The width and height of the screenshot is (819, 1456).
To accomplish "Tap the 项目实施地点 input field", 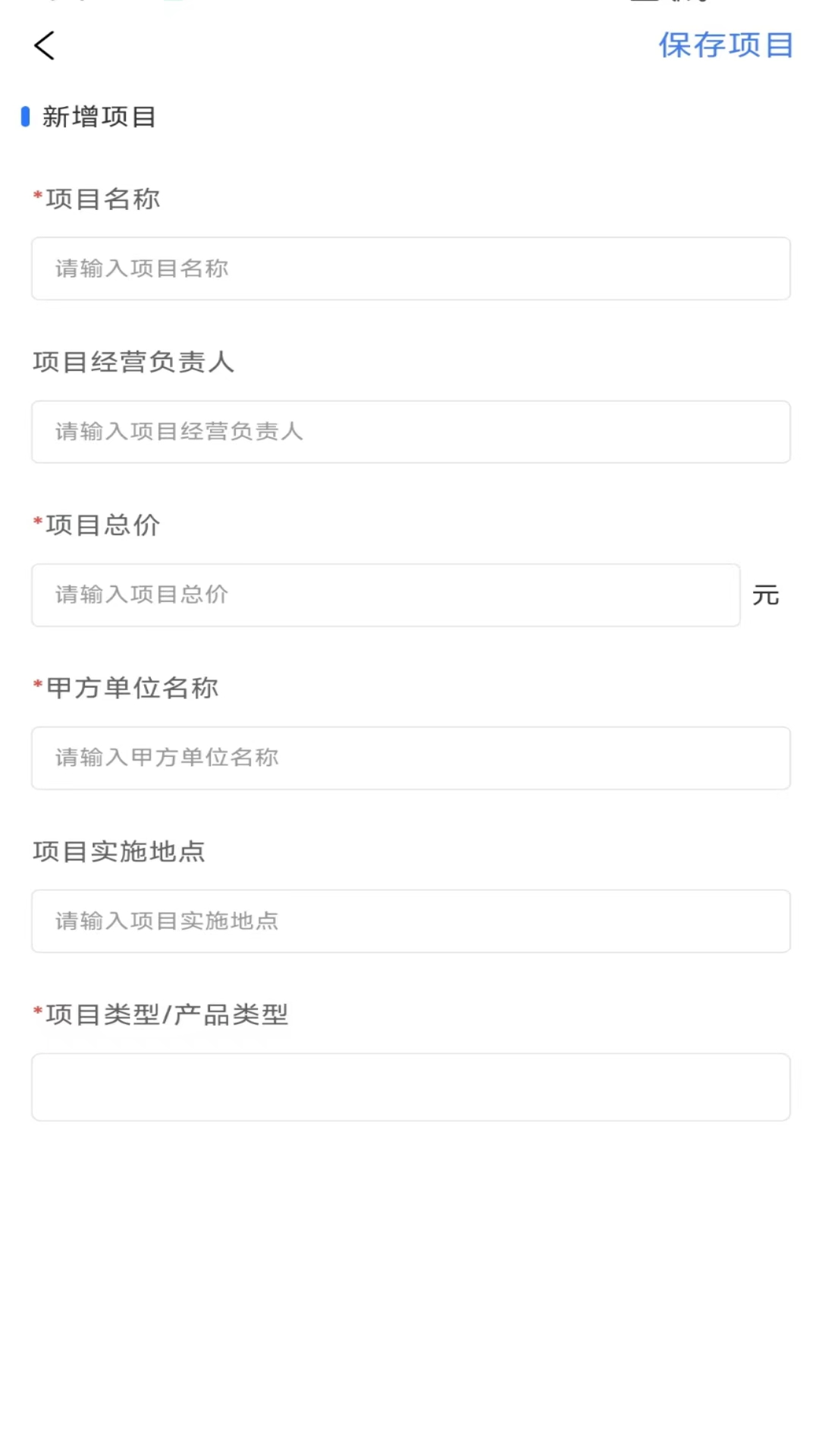I will click(x=410, y=921).
